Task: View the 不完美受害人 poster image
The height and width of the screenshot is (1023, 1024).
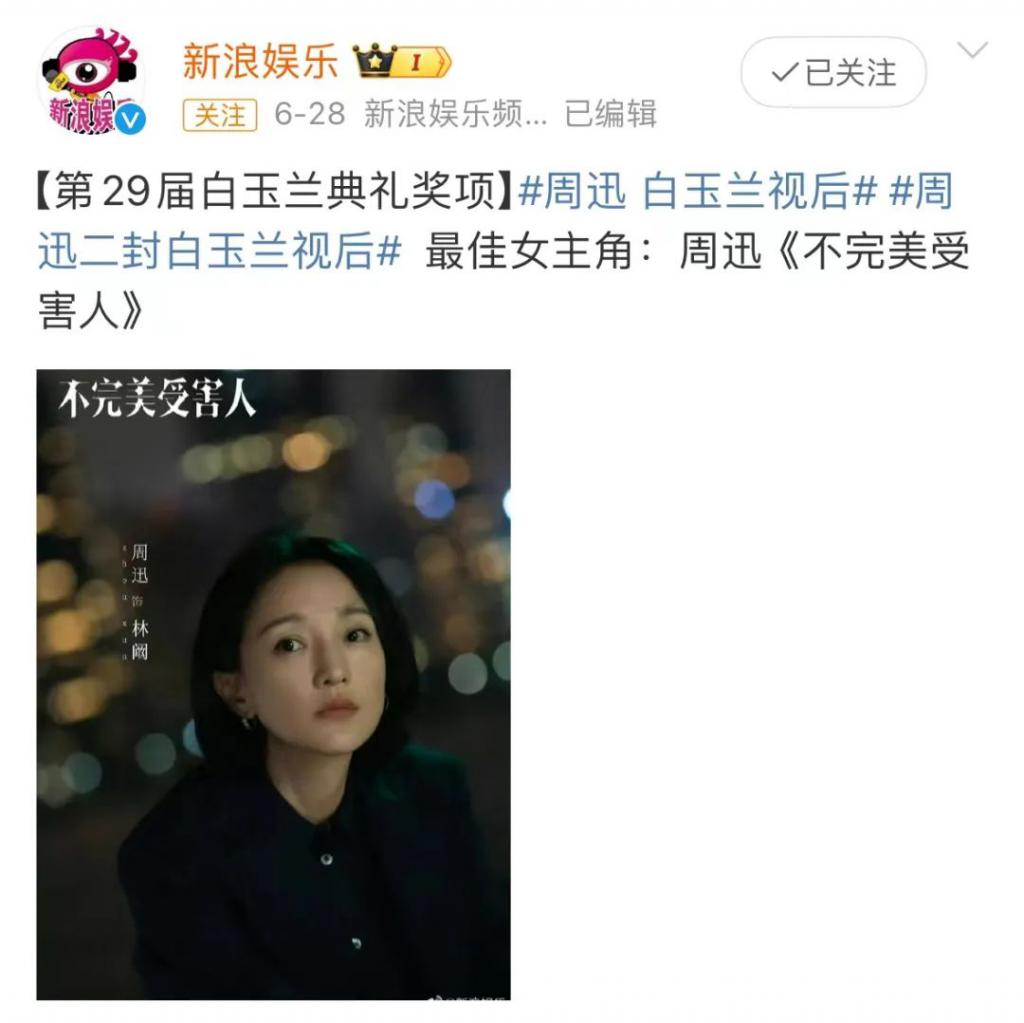Action: (x=274, y=684)
